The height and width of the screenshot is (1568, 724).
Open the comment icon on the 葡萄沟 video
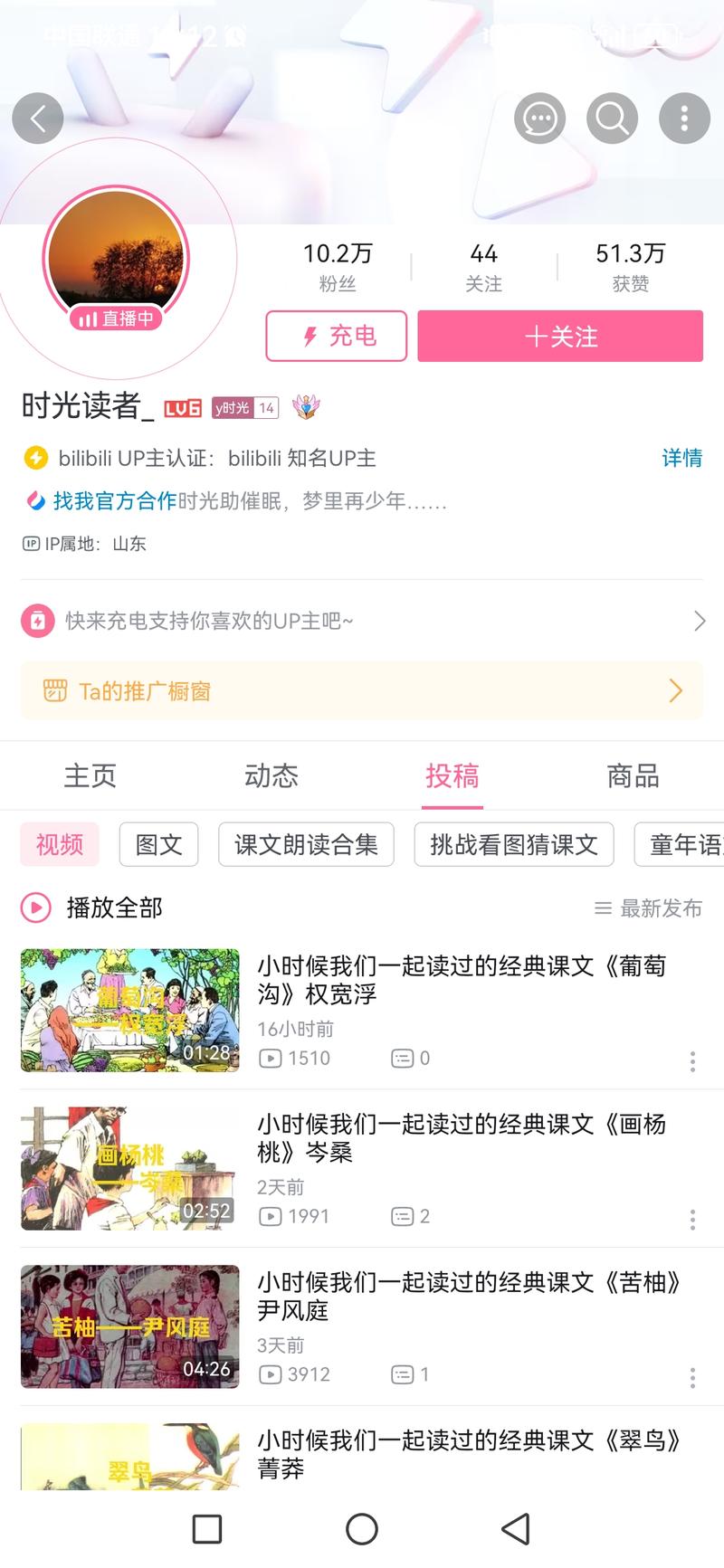pyautogui.click(x=401, y=1058)
